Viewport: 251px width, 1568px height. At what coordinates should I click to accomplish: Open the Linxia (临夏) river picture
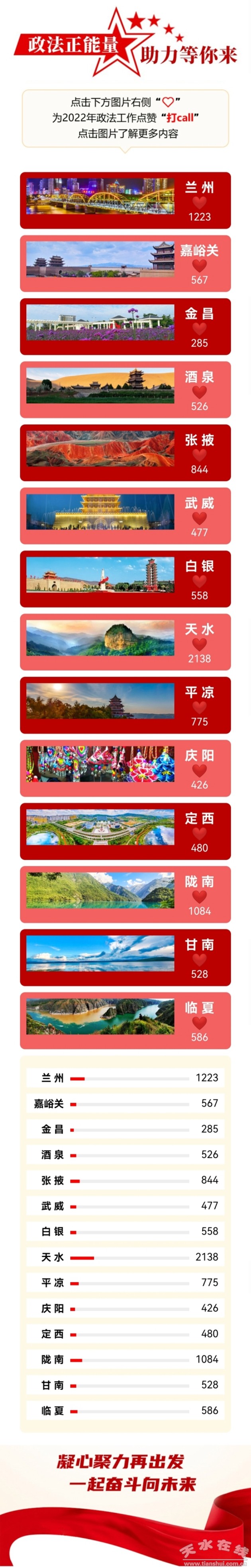point(100,1017)
